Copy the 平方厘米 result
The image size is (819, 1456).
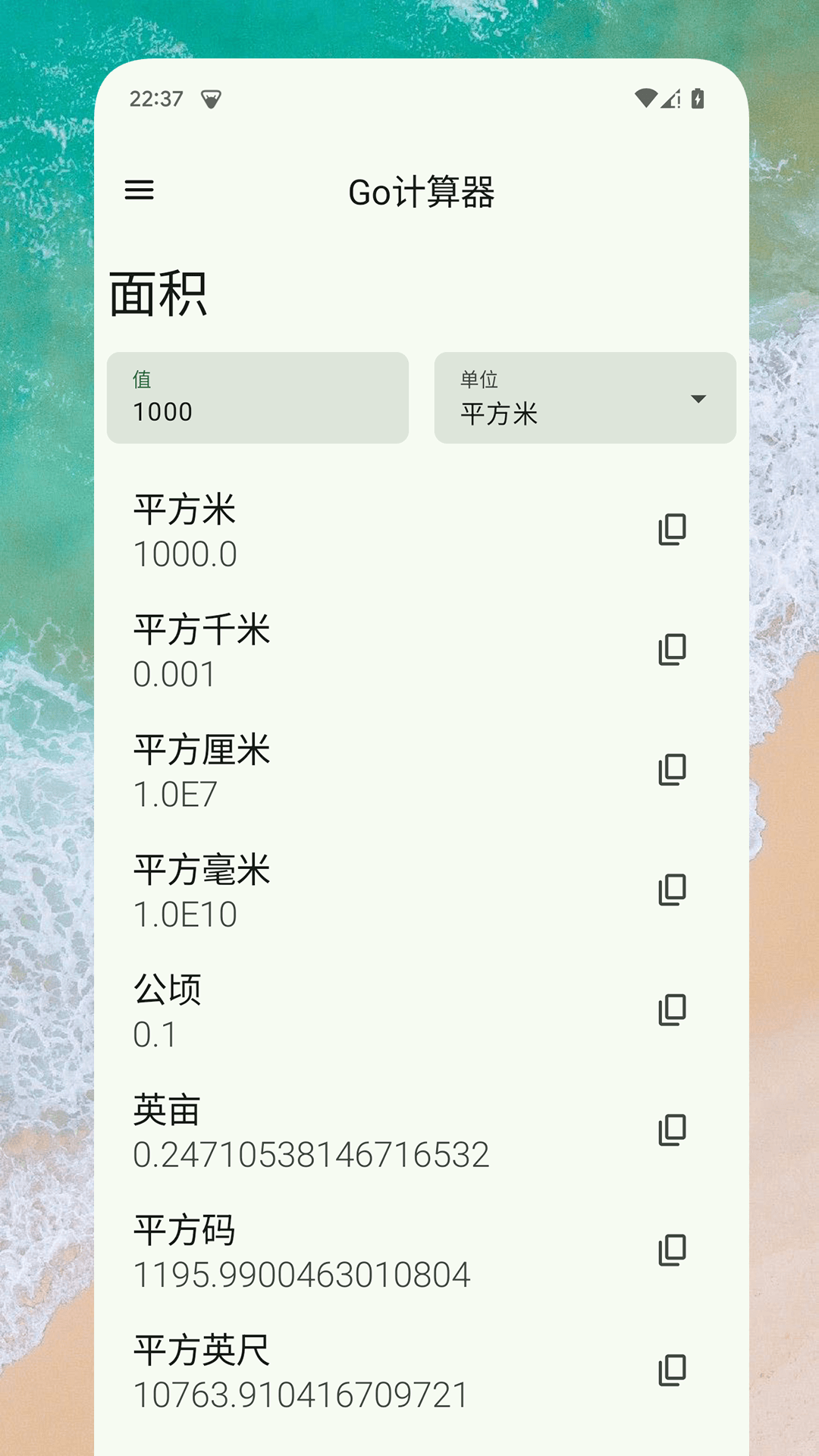point(672,768)
